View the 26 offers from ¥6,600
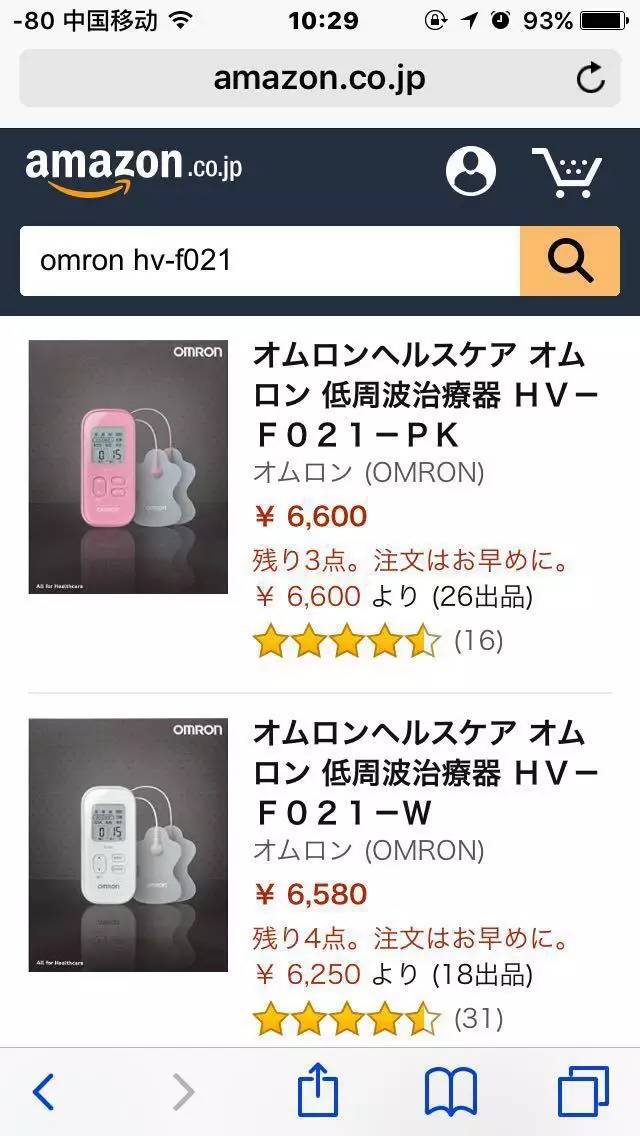This screenshot has height=1136, width=640. (x=395, y=597)
